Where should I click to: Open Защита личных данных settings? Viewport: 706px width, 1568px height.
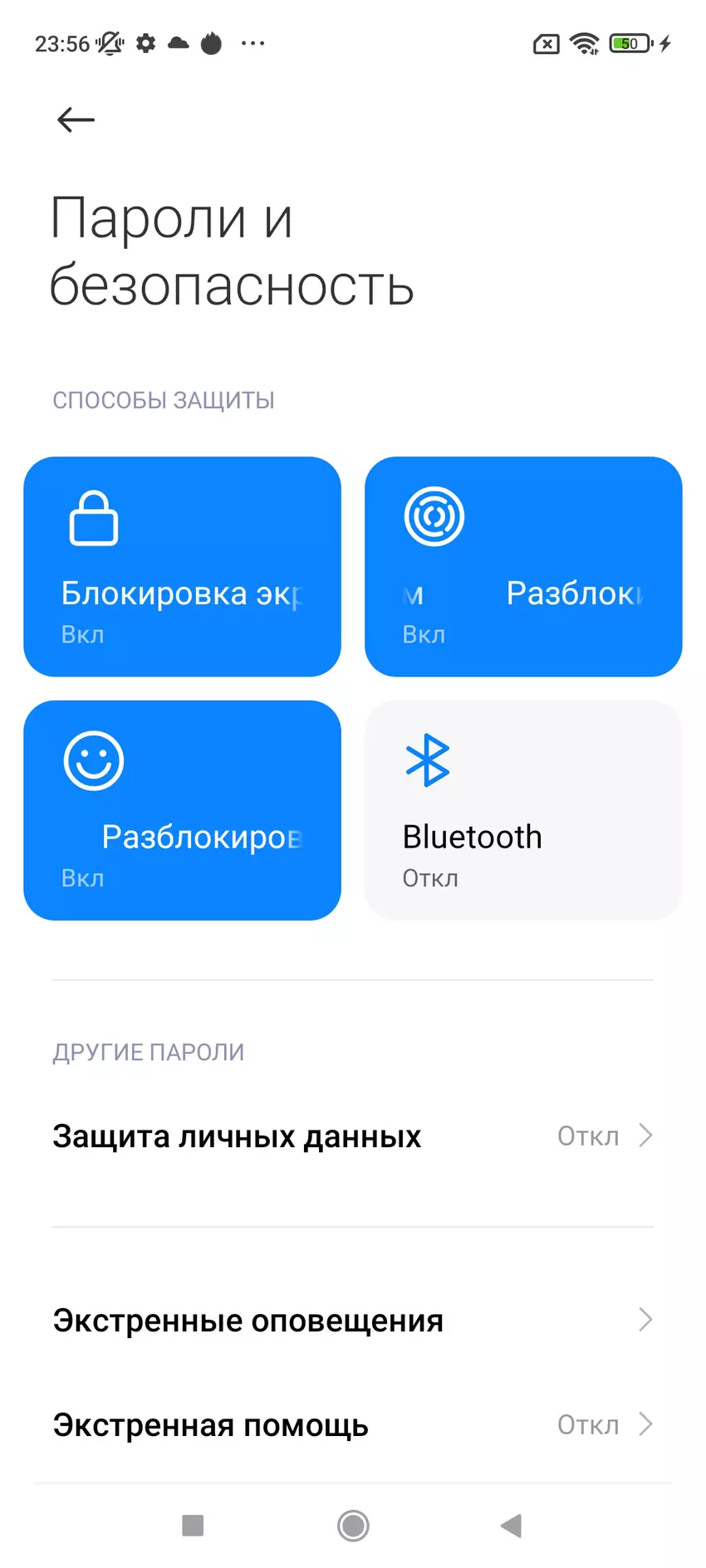pos(352,1136)
